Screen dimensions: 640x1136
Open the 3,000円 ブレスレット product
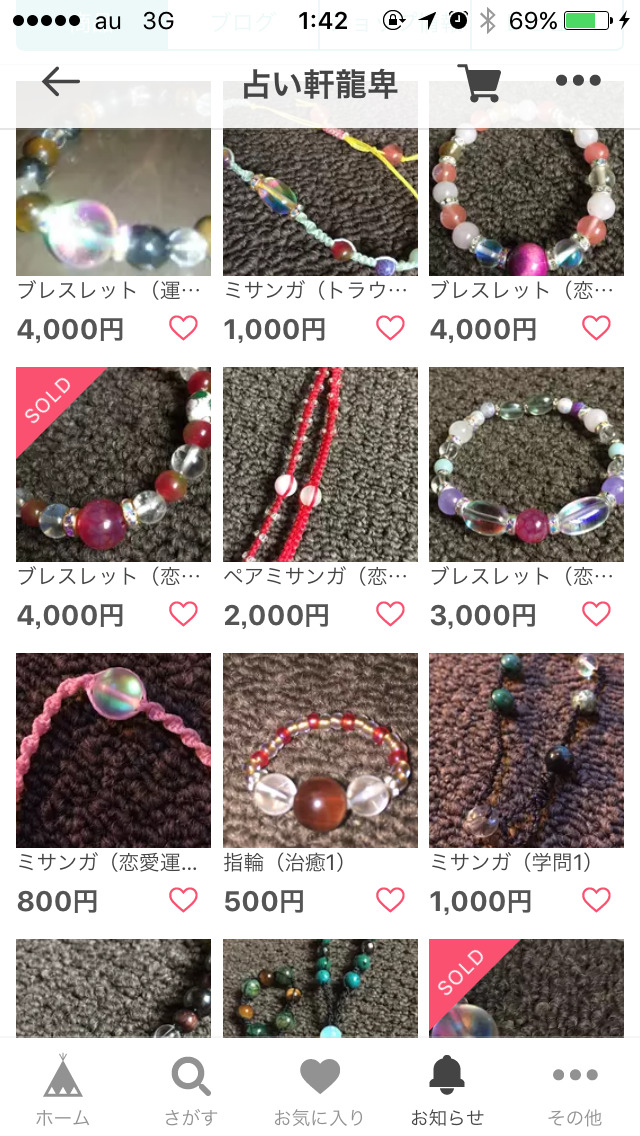coord(526,464)
